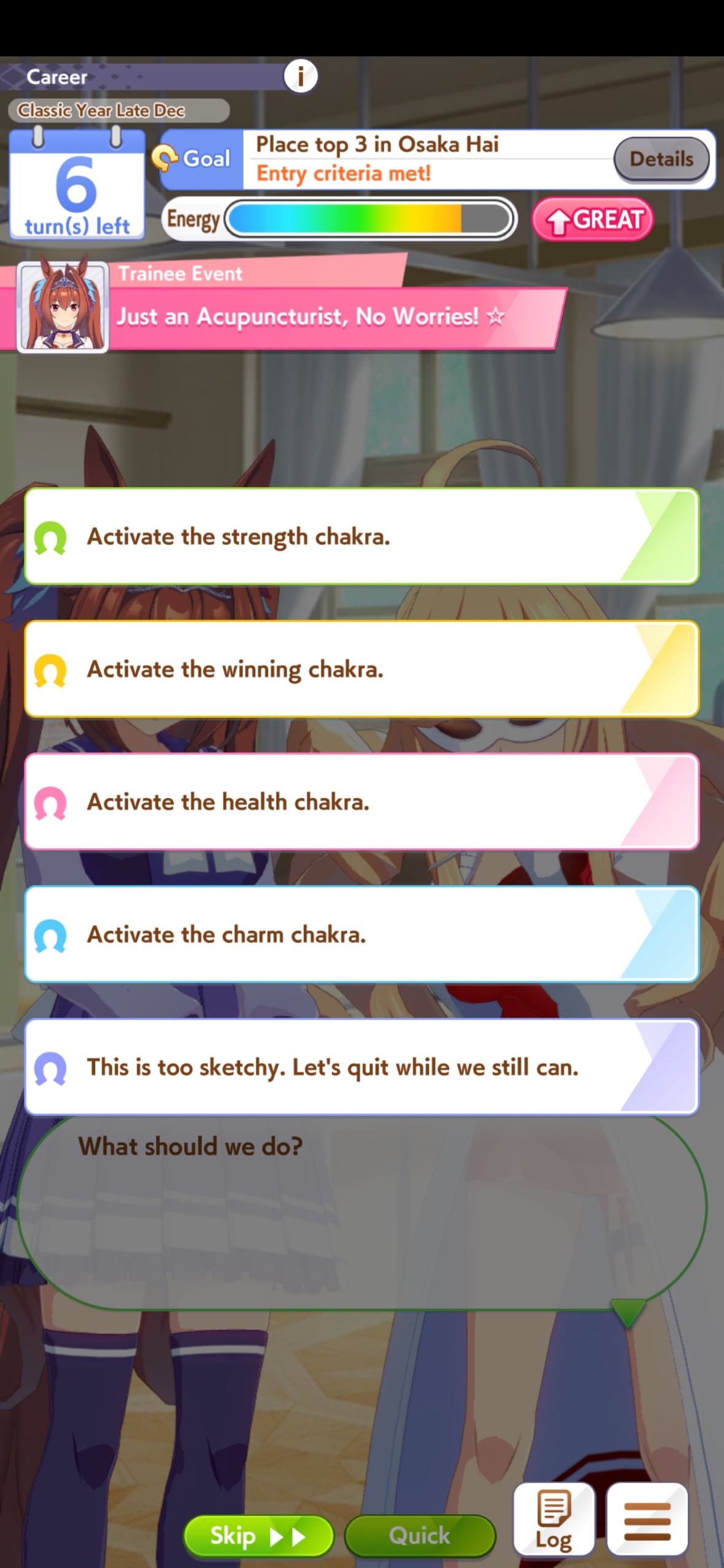Choose "Activate the strength chakra"
Viewport: 724px width, 1568px height.
[361, 537]
